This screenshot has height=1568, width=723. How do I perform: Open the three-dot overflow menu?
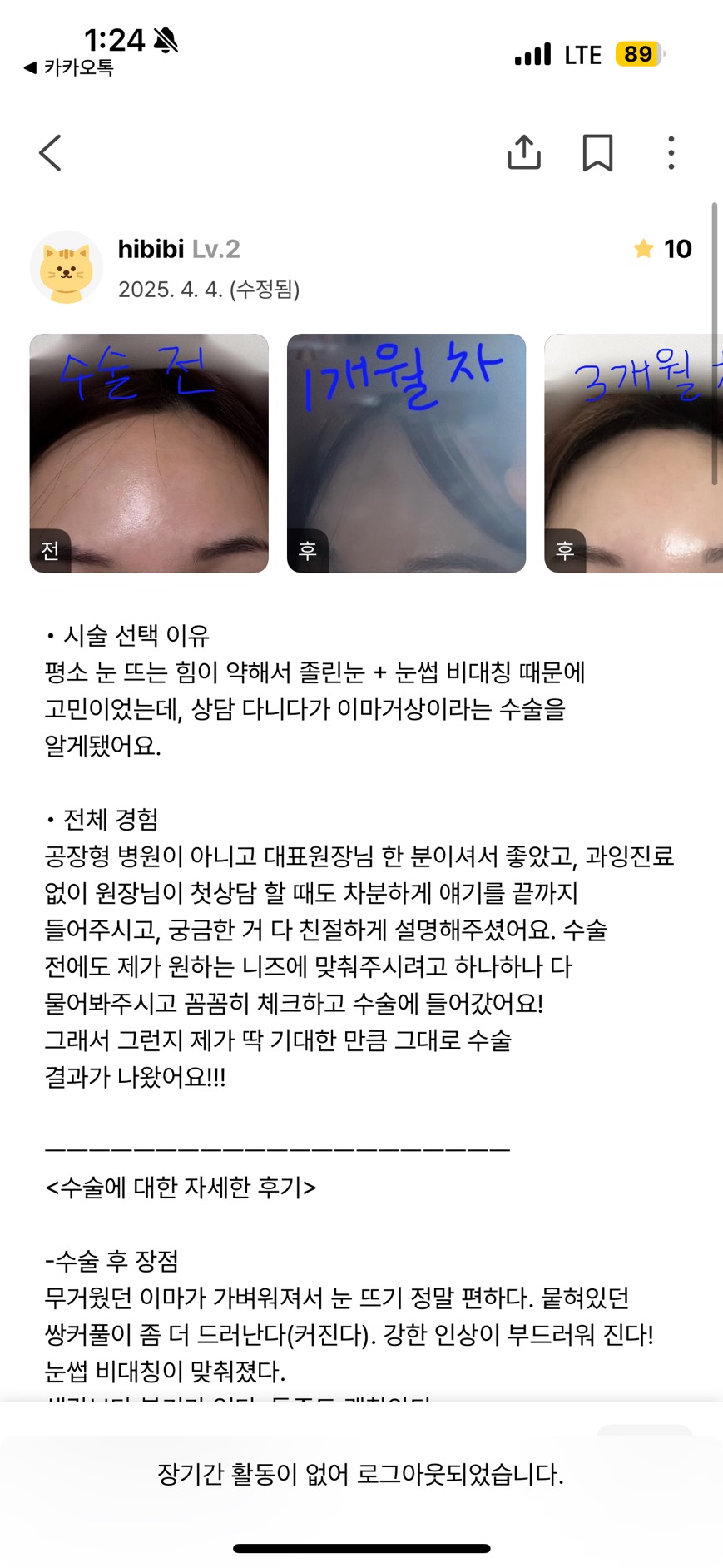point(671,153)
